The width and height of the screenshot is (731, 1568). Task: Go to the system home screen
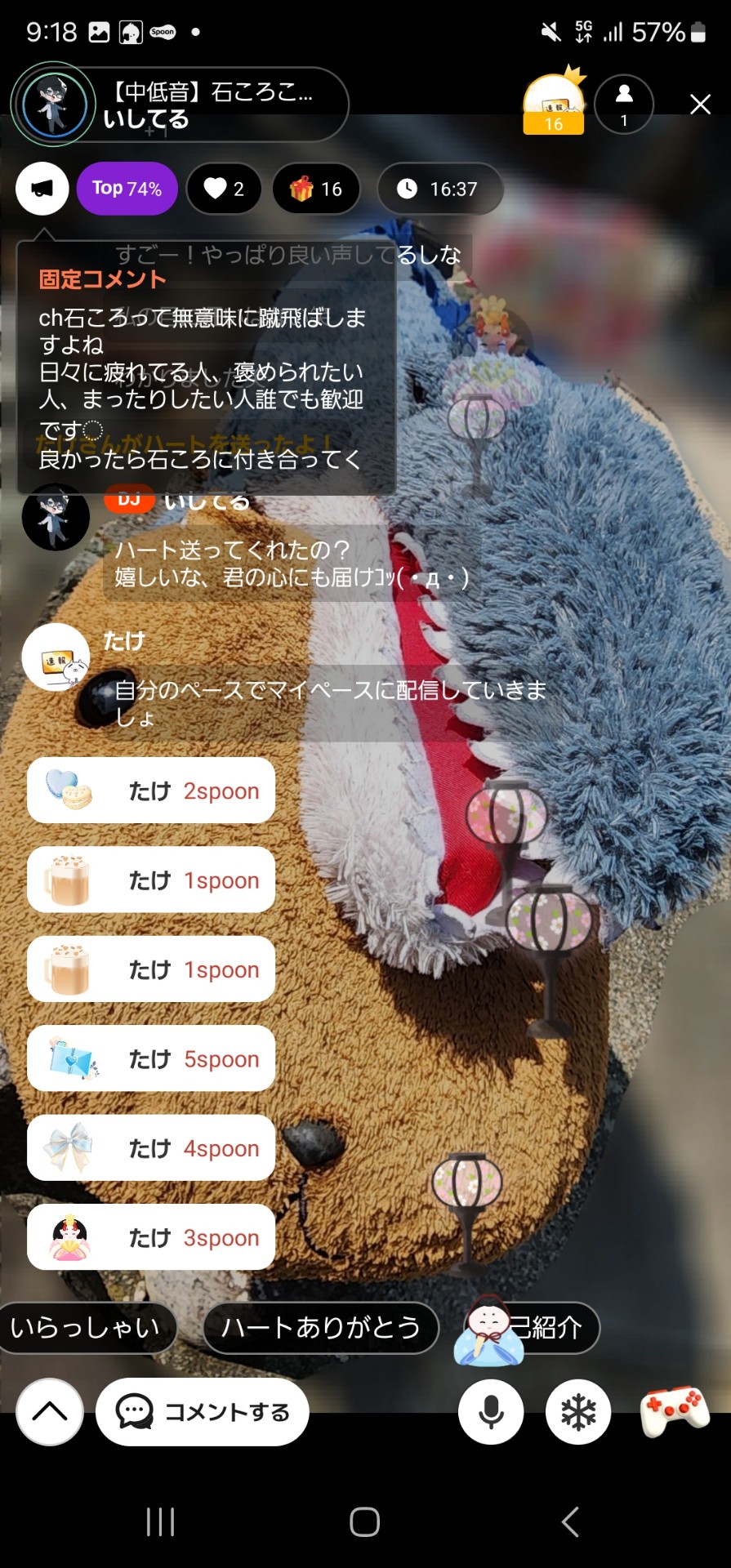[365, 1521]
